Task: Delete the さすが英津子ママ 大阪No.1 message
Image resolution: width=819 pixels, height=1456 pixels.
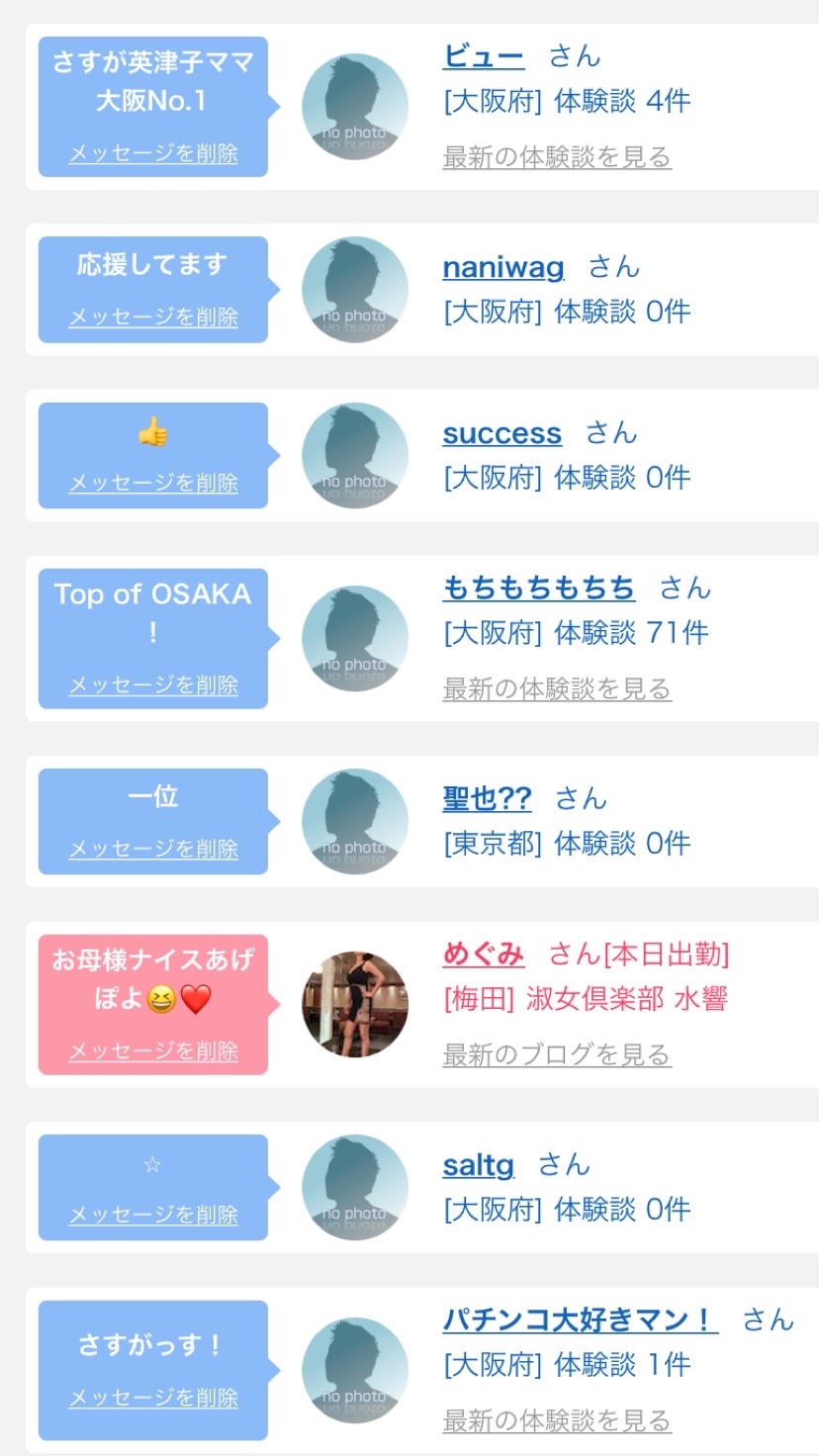Action: [x=153, y=154]
